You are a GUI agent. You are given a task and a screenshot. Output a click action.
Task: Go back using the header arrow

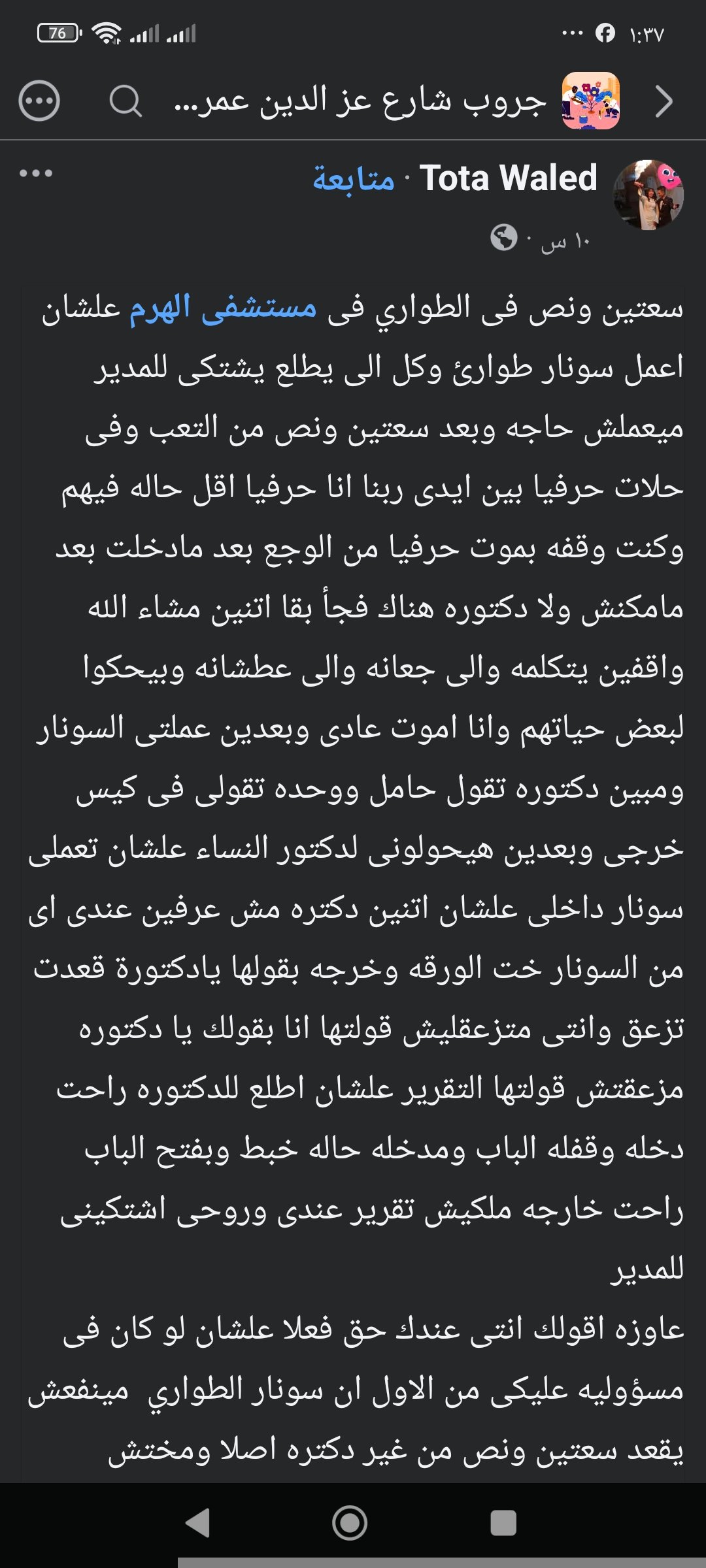(664, 101)
